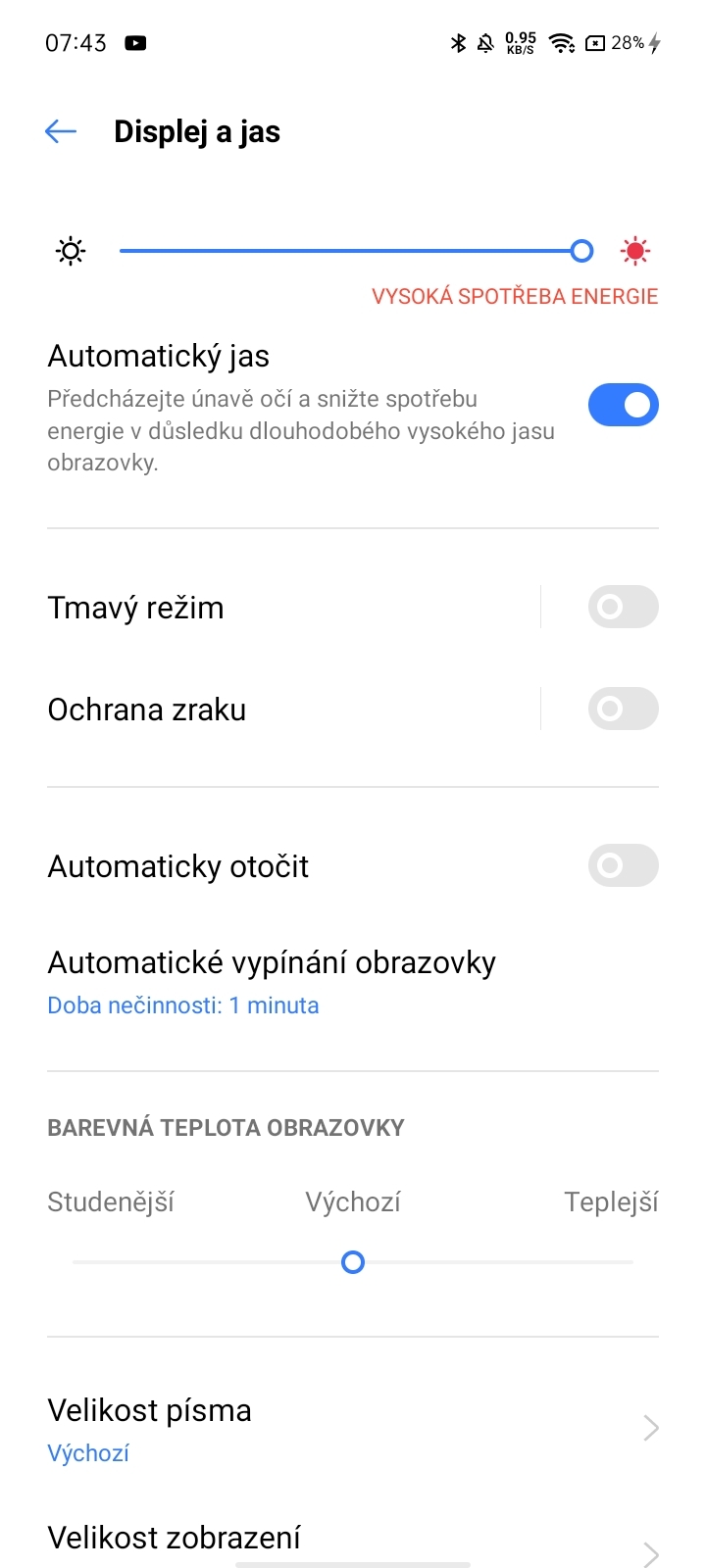Tap the low-brightness sun icon

tap(70, 251)
